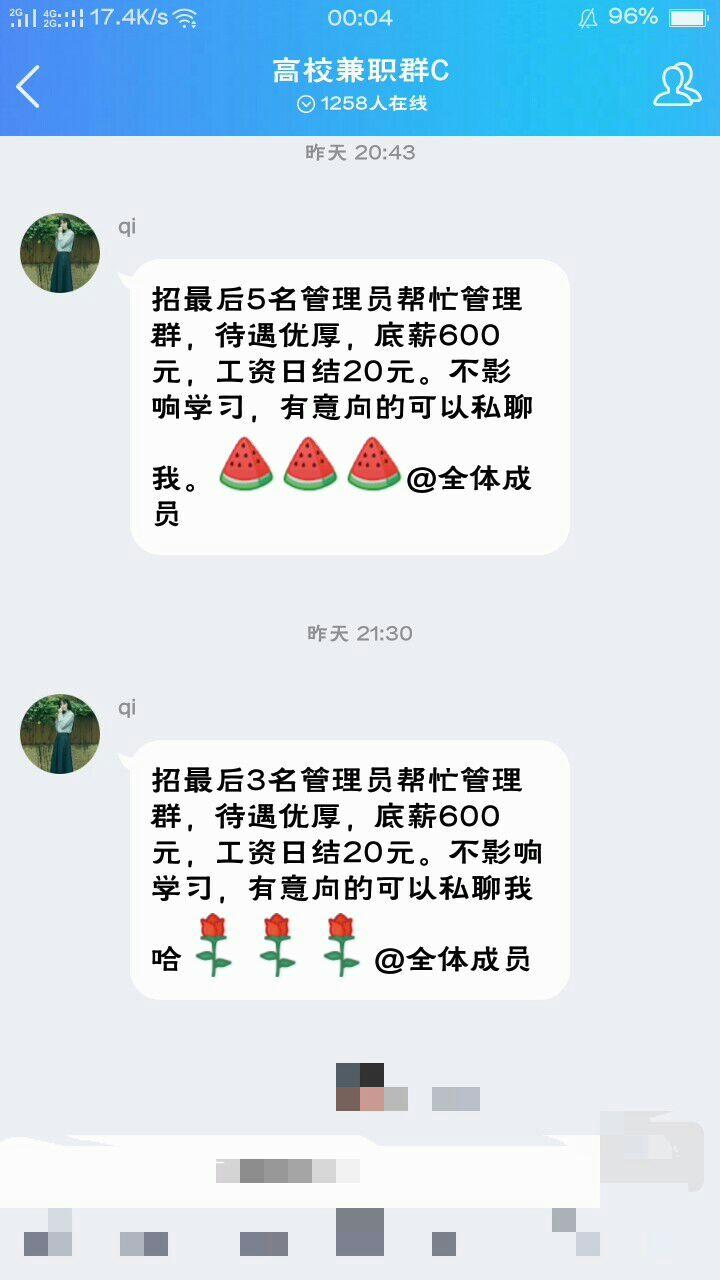The width and height of the screenshot is (720, 1280).
Task: Open the group title 高校兼职群C
Action: point(360,72)
